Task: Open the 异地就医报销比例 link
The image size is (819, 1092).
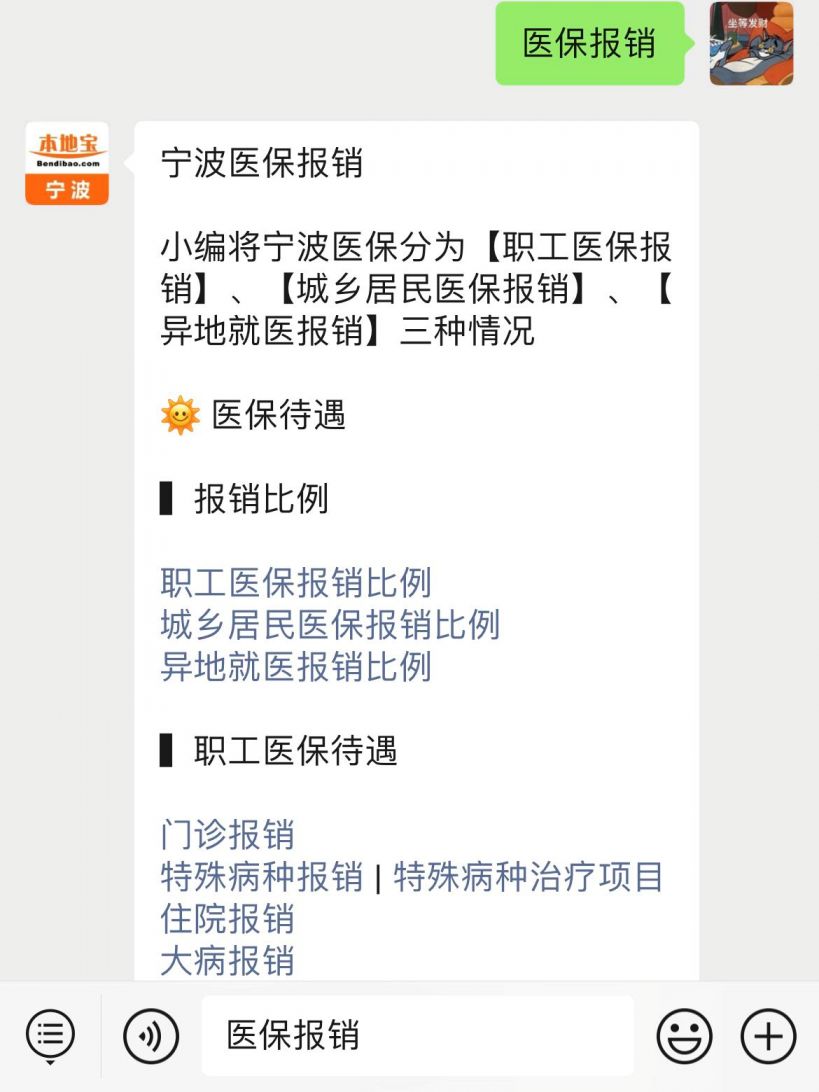Action: pos(295,666)
